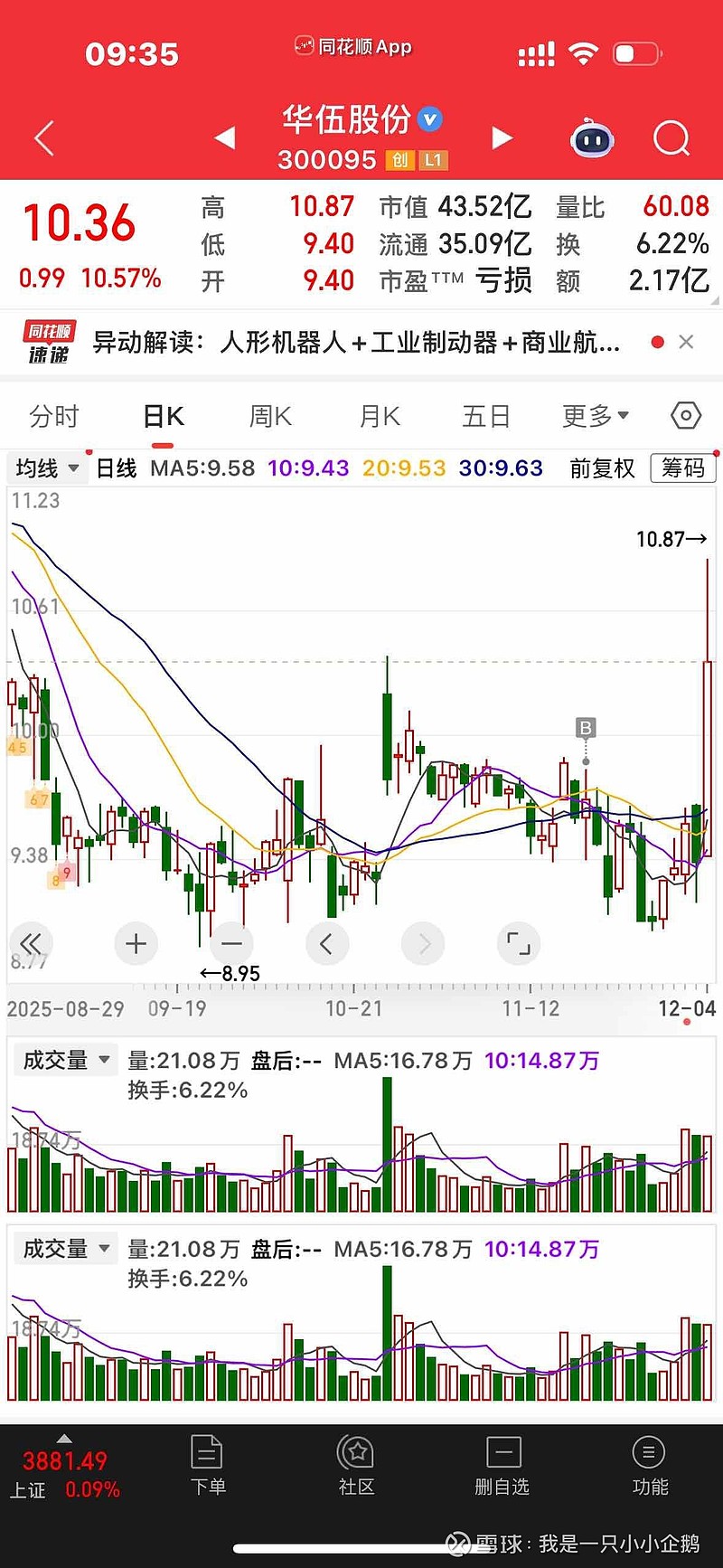This screenshot has height=1568, width=723.
Task: Expand the 更多 chart periods dropdown
Action: tap(595, 416)
